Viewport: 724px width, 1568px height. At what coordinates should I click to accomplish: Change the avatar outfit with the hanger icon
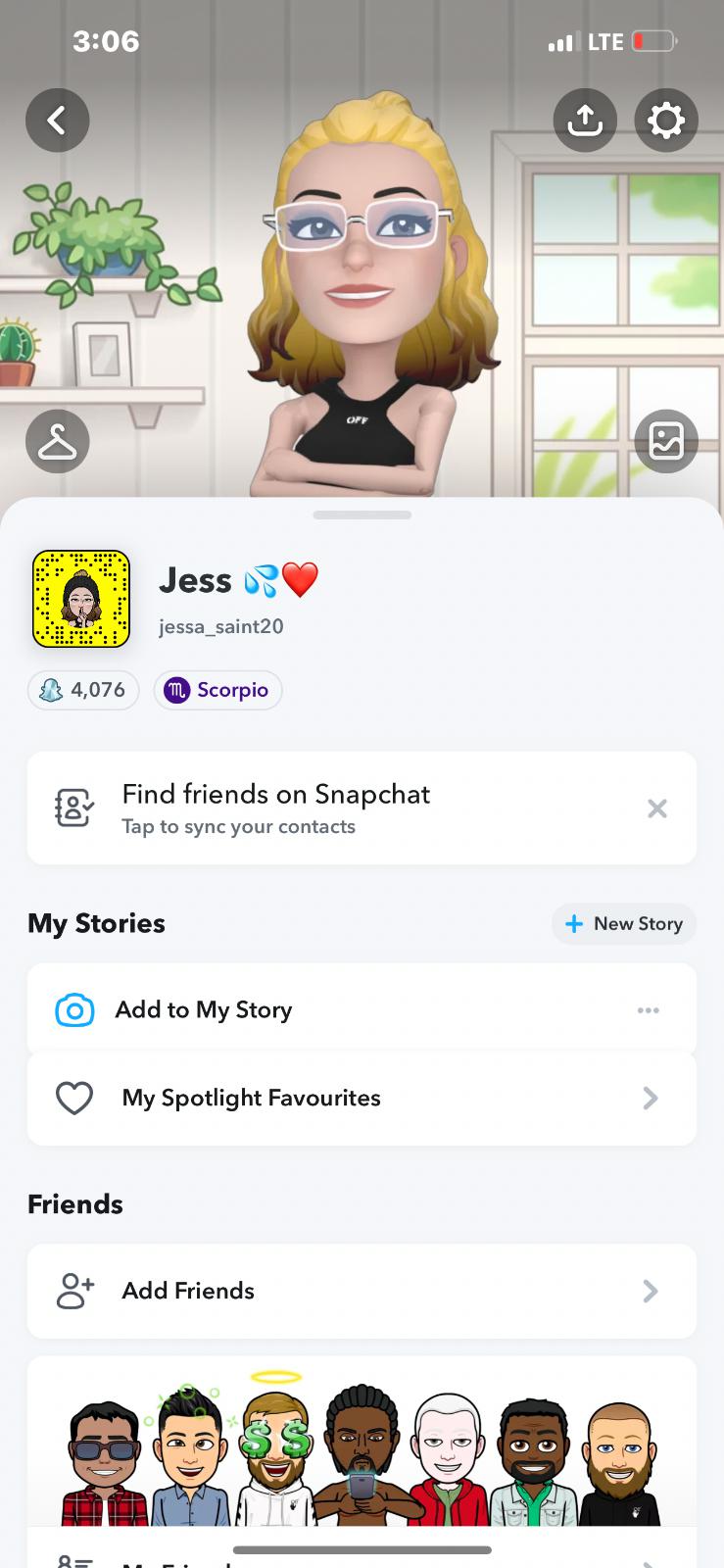pos(57,442)
